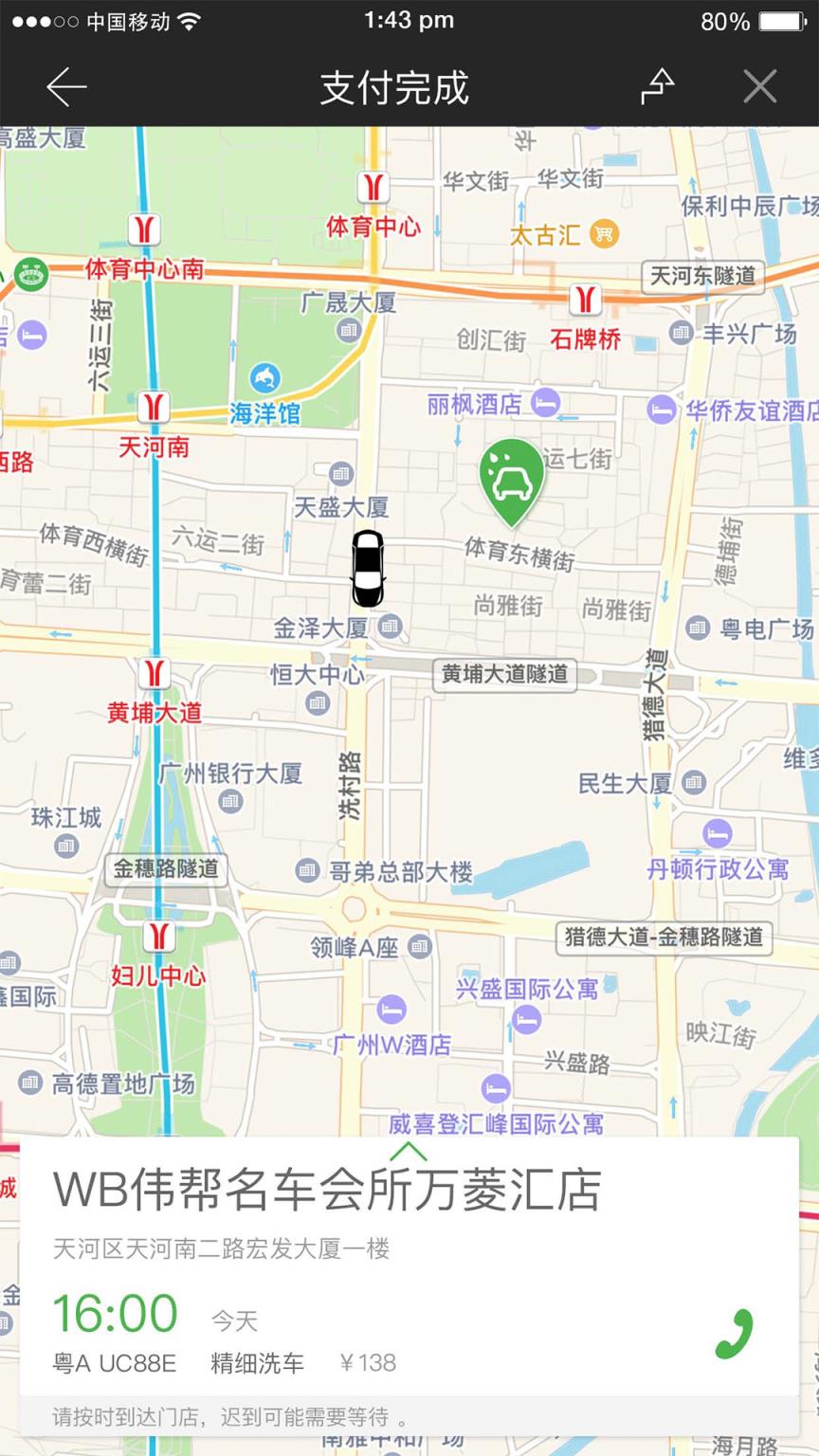The width and height of the screenshot is (819, 1456).
Task: Tap the share arrow icon in the header
Action: (x=655, y=85)
